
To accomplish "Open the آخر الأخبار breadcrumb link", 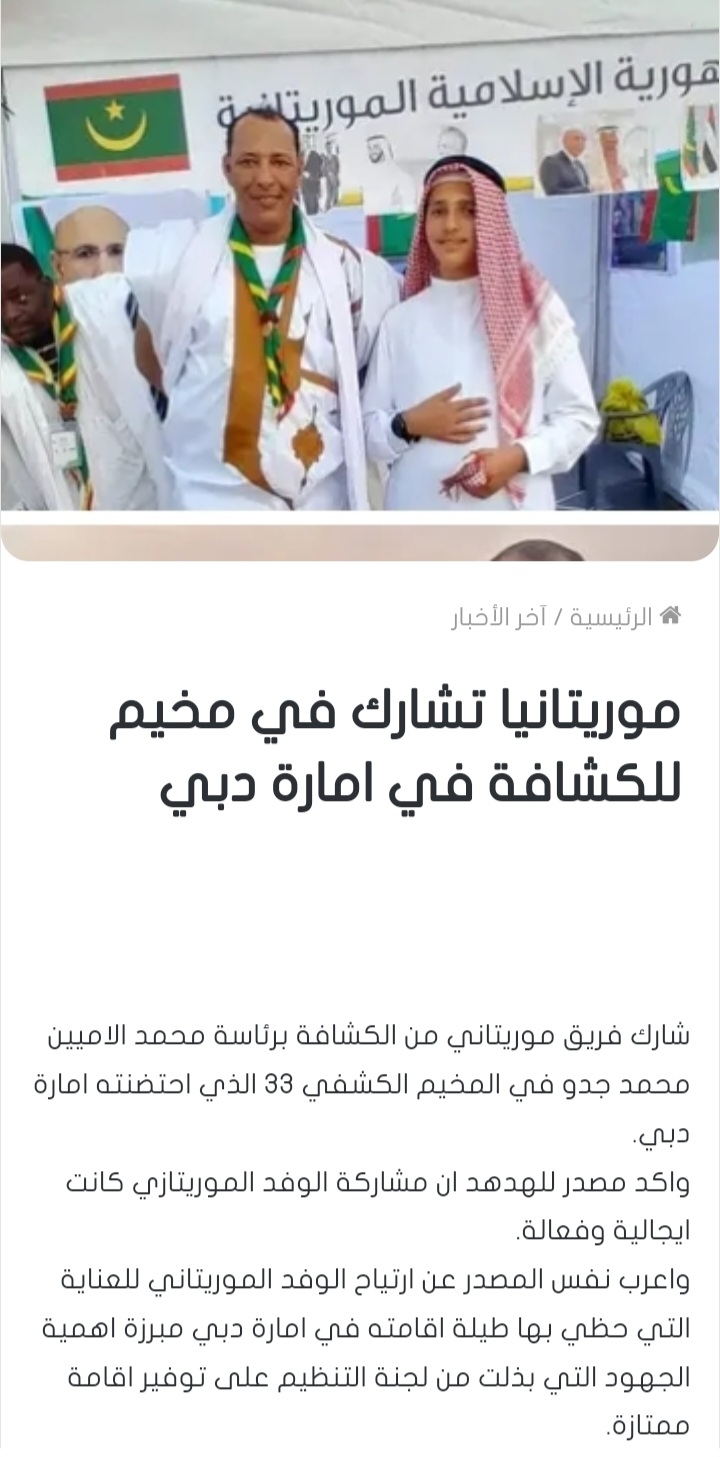I will (x=499, y=617).
